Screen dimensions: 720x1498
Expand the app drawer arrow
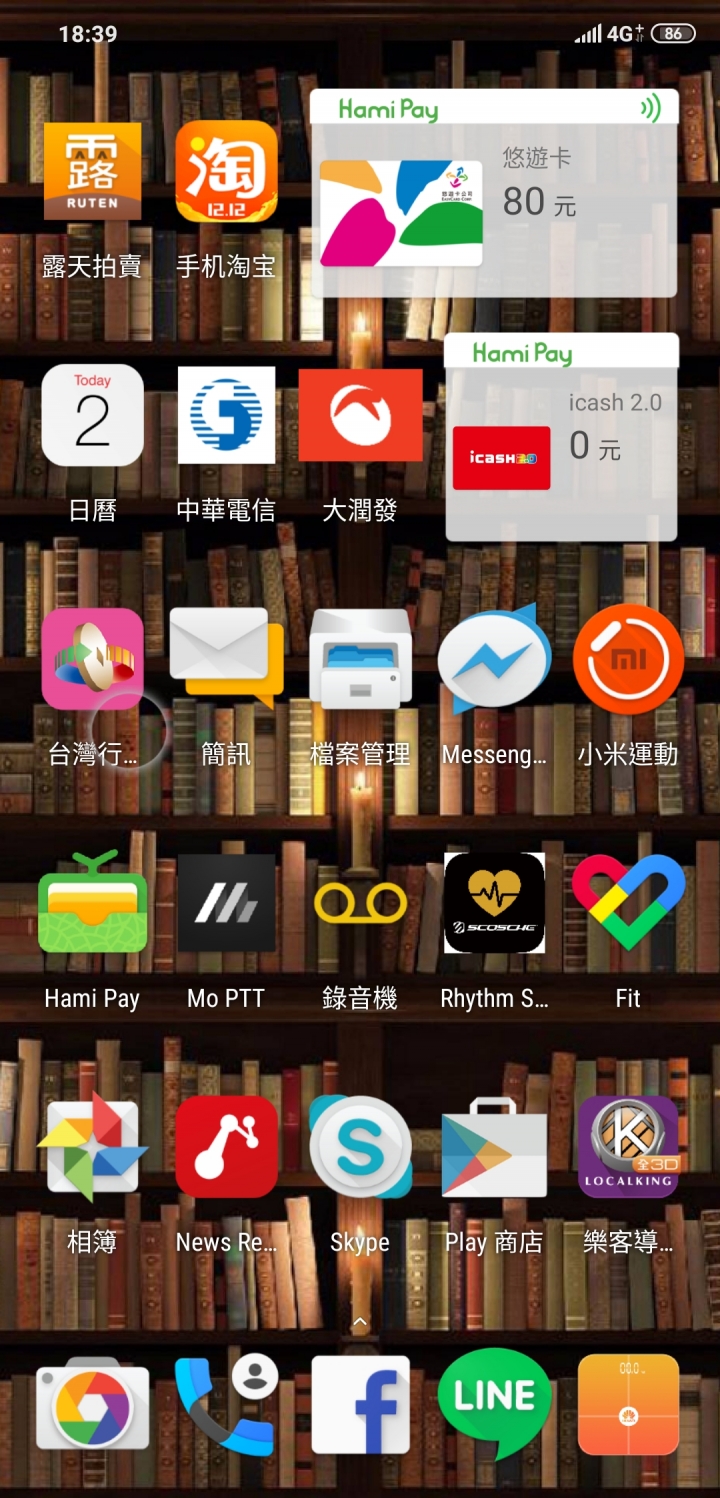pyautogui.click(x=360, y=1322)
